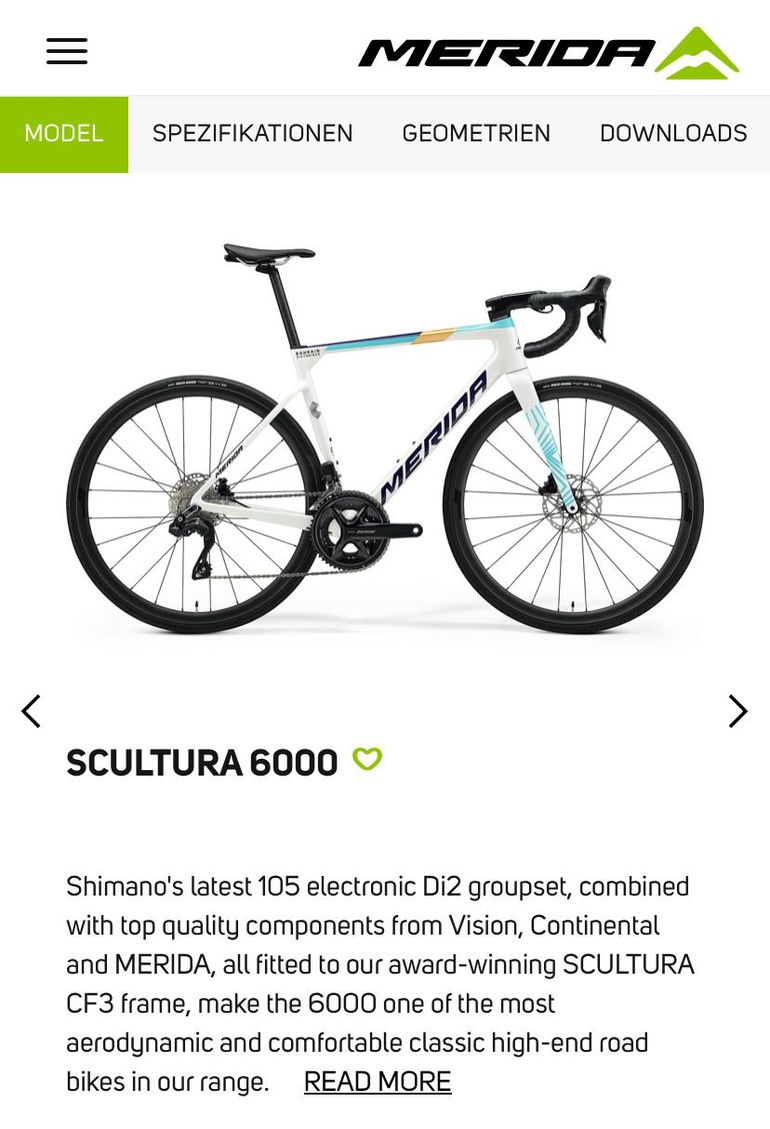
Task: Switch to the SPEZIFIKATIONEN tab
Action: click(x=252, y=134)
